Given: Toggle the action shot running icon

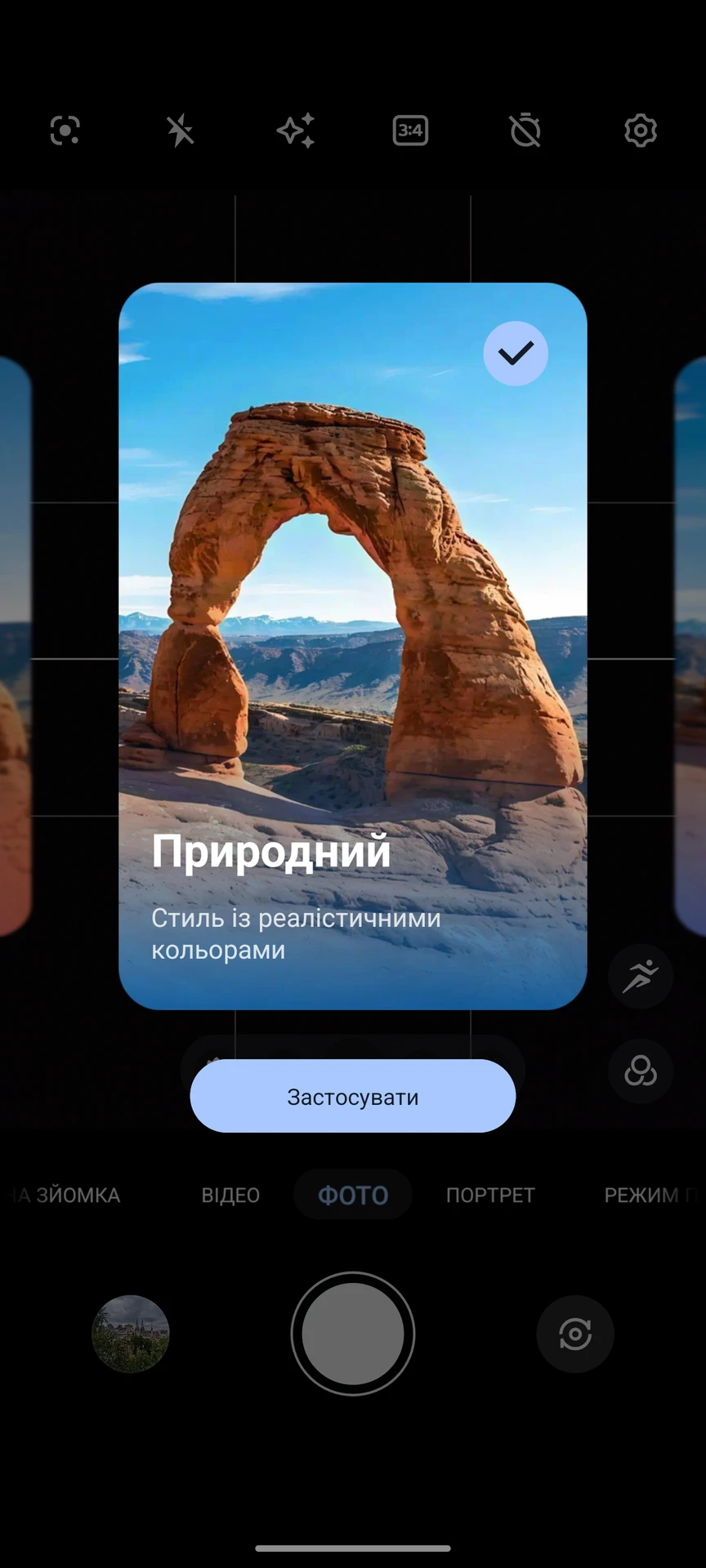Looking at the screenshot, I should [641, 975].
